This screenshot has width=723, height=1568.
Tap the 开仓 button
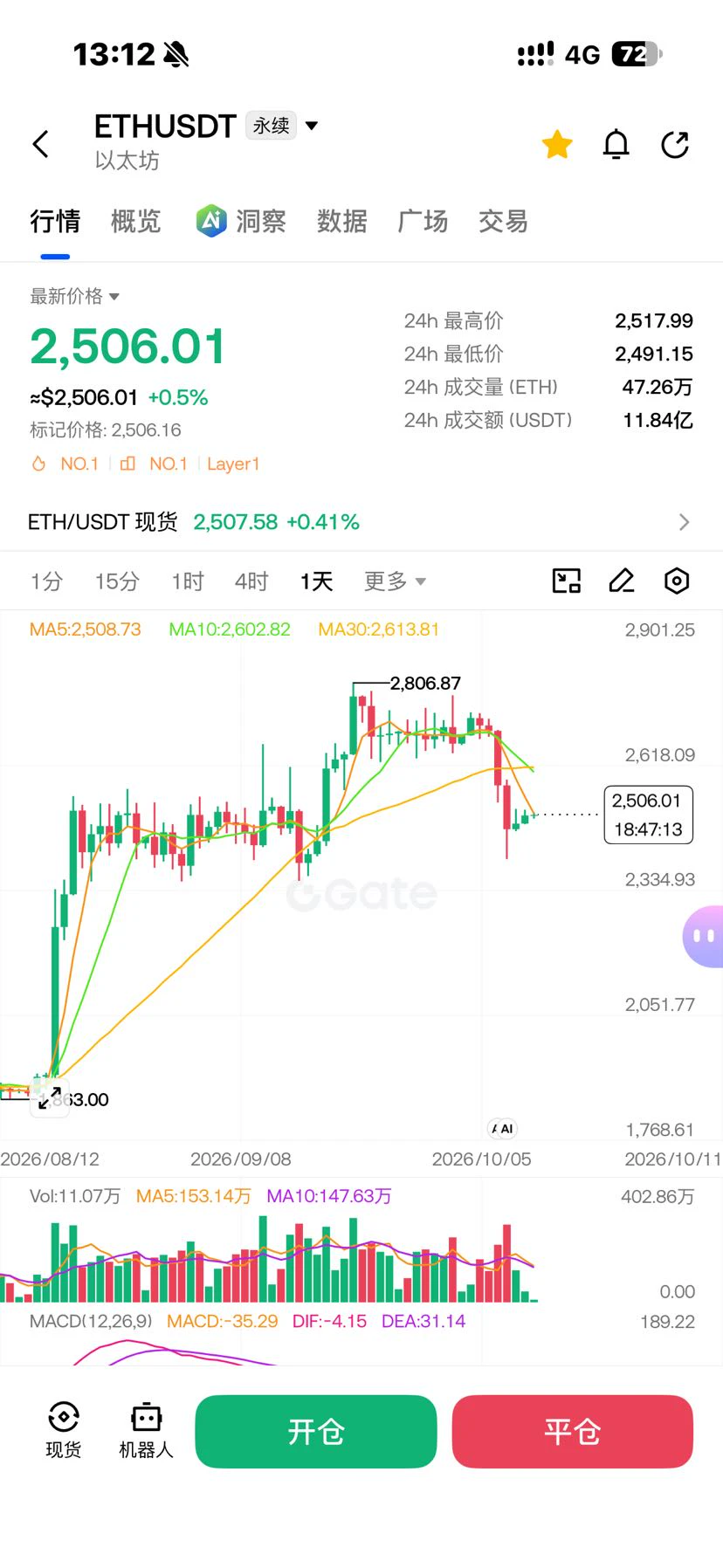(x=316, y=1432)
